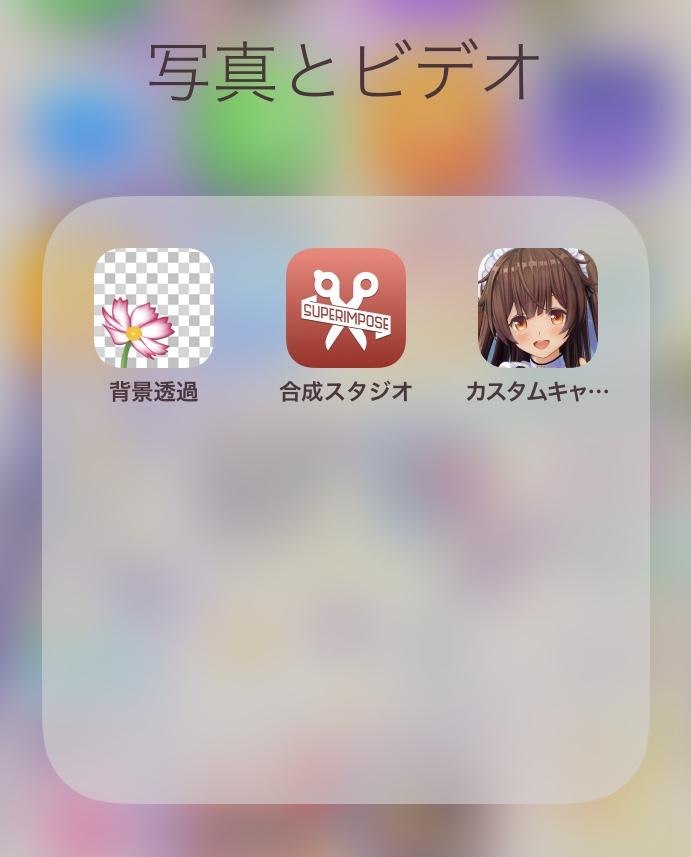
Task: Open the カスタムキャ… anime girl app
Action: click(x=537, y=308)
